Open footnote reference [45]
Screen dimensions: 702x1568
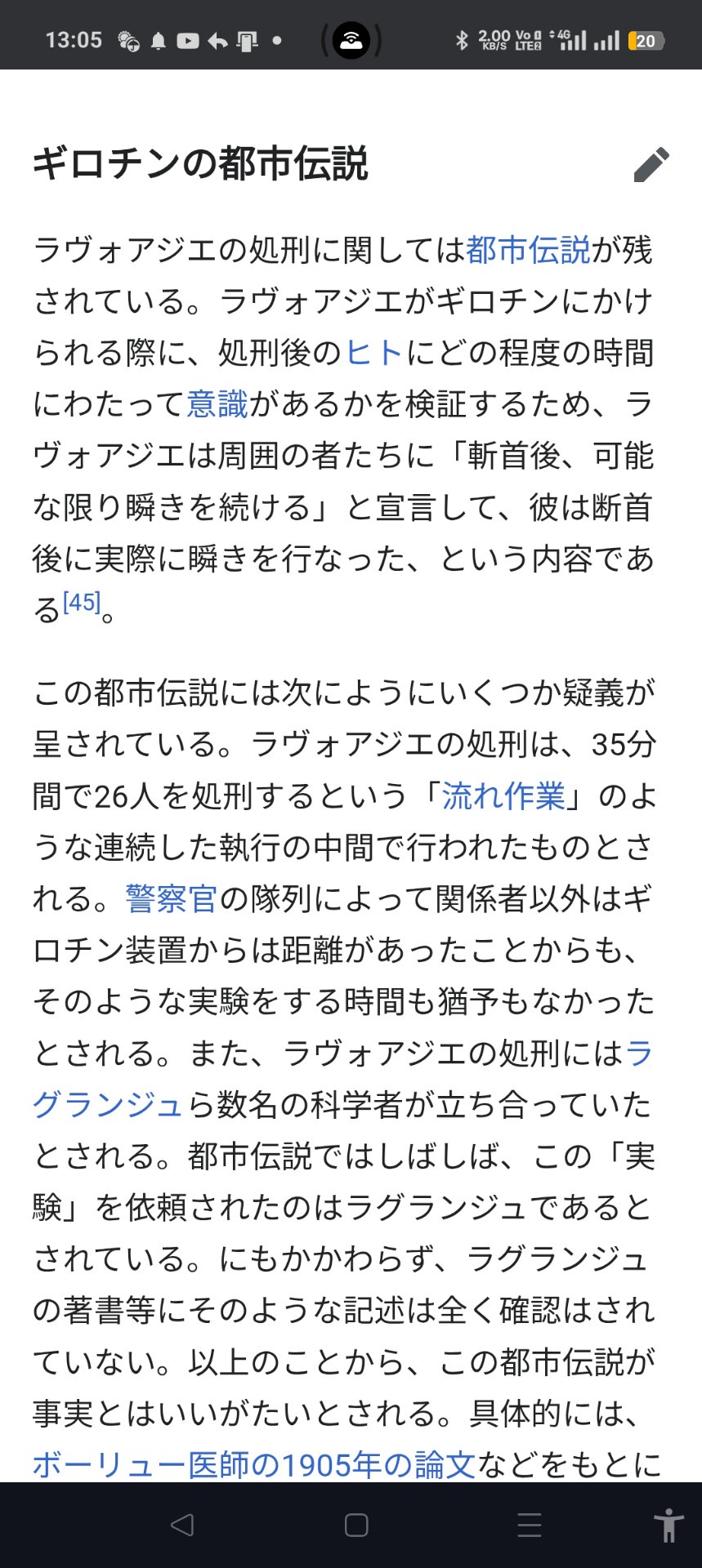82,603
